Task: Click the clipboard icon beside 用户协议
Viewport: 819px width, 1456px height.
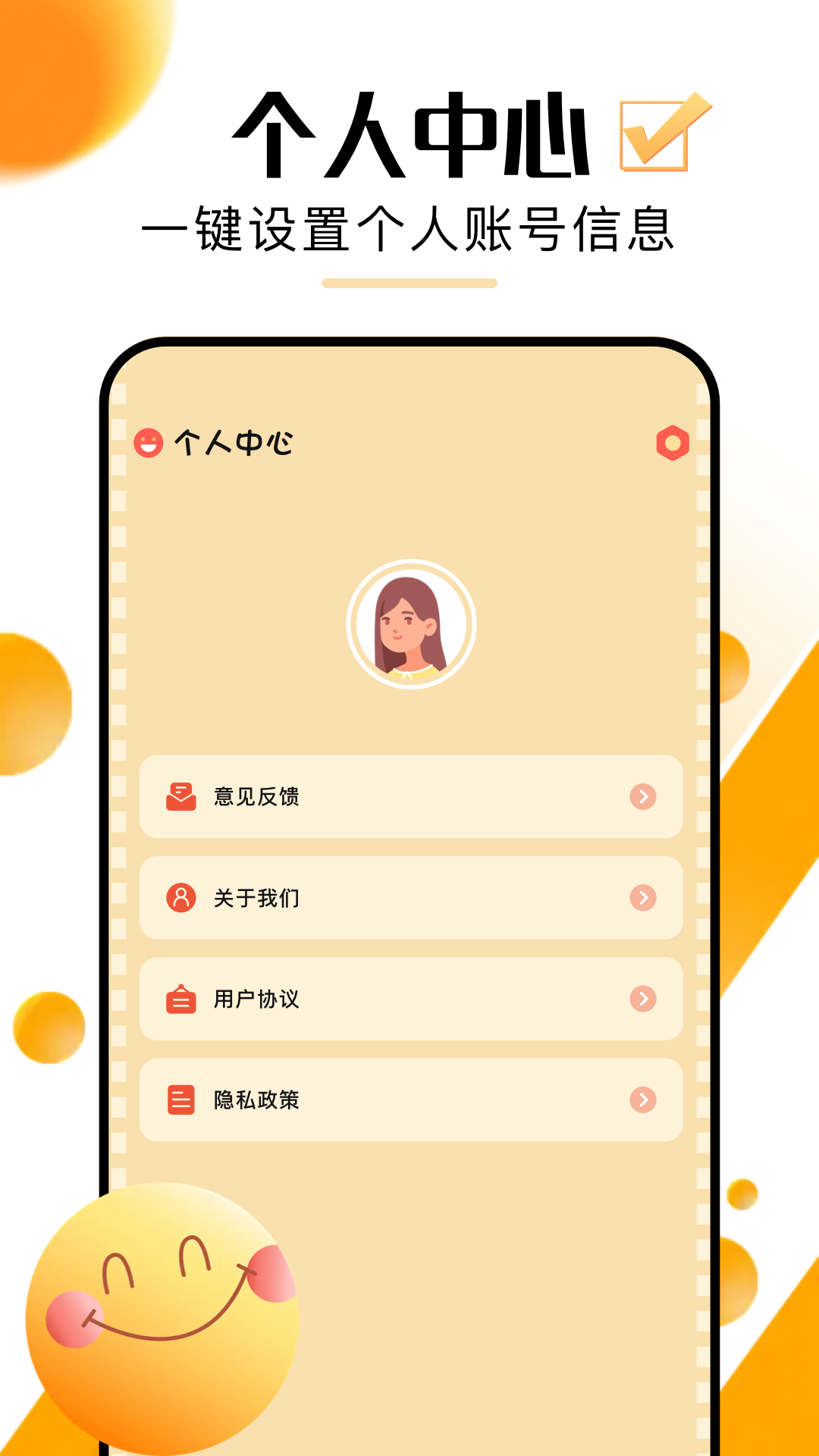Action: pyautogui.click(x=179, y=999)
